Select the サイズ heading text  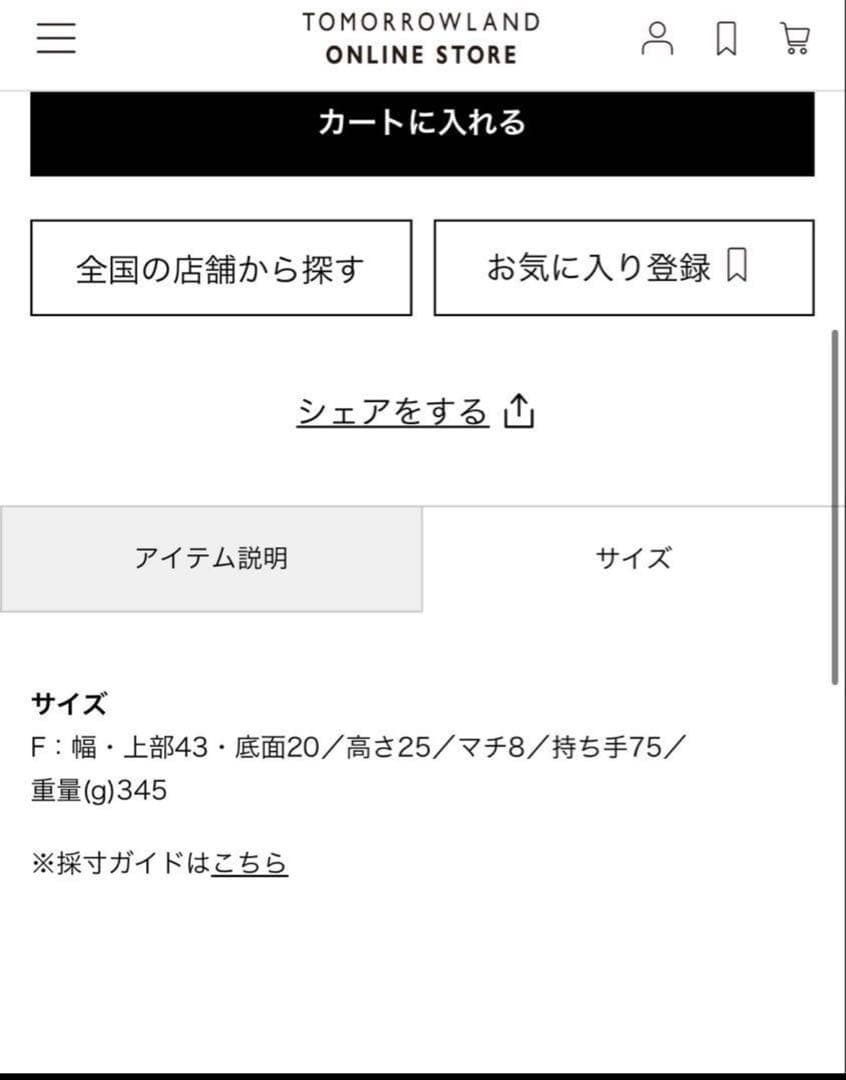coord(68,704)
